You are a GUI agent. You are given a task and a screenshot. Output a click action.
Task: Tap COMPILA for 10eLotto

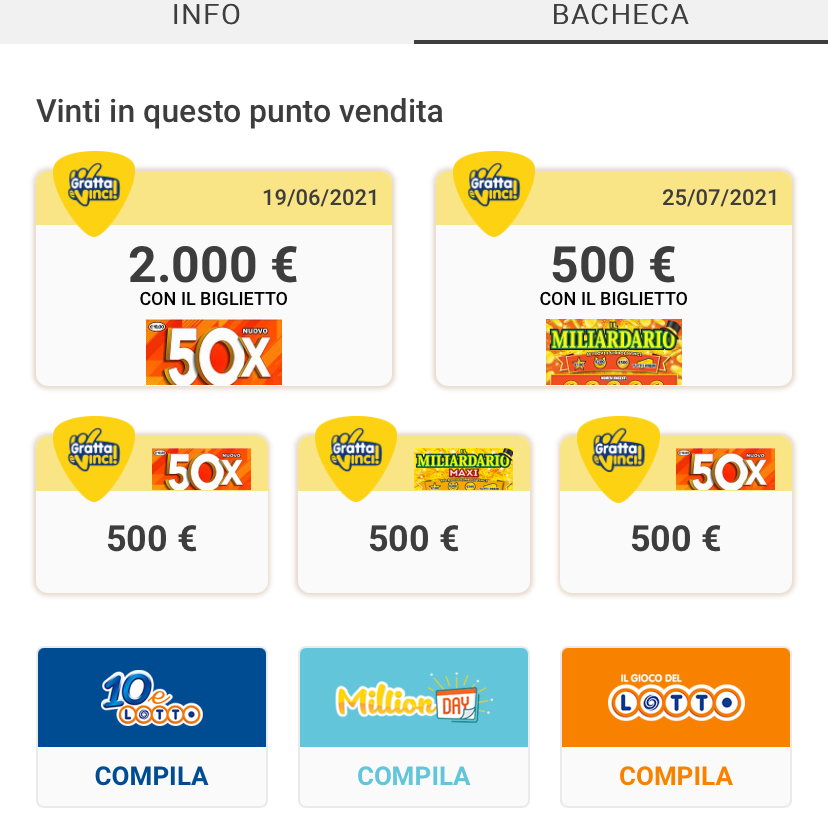152,776
